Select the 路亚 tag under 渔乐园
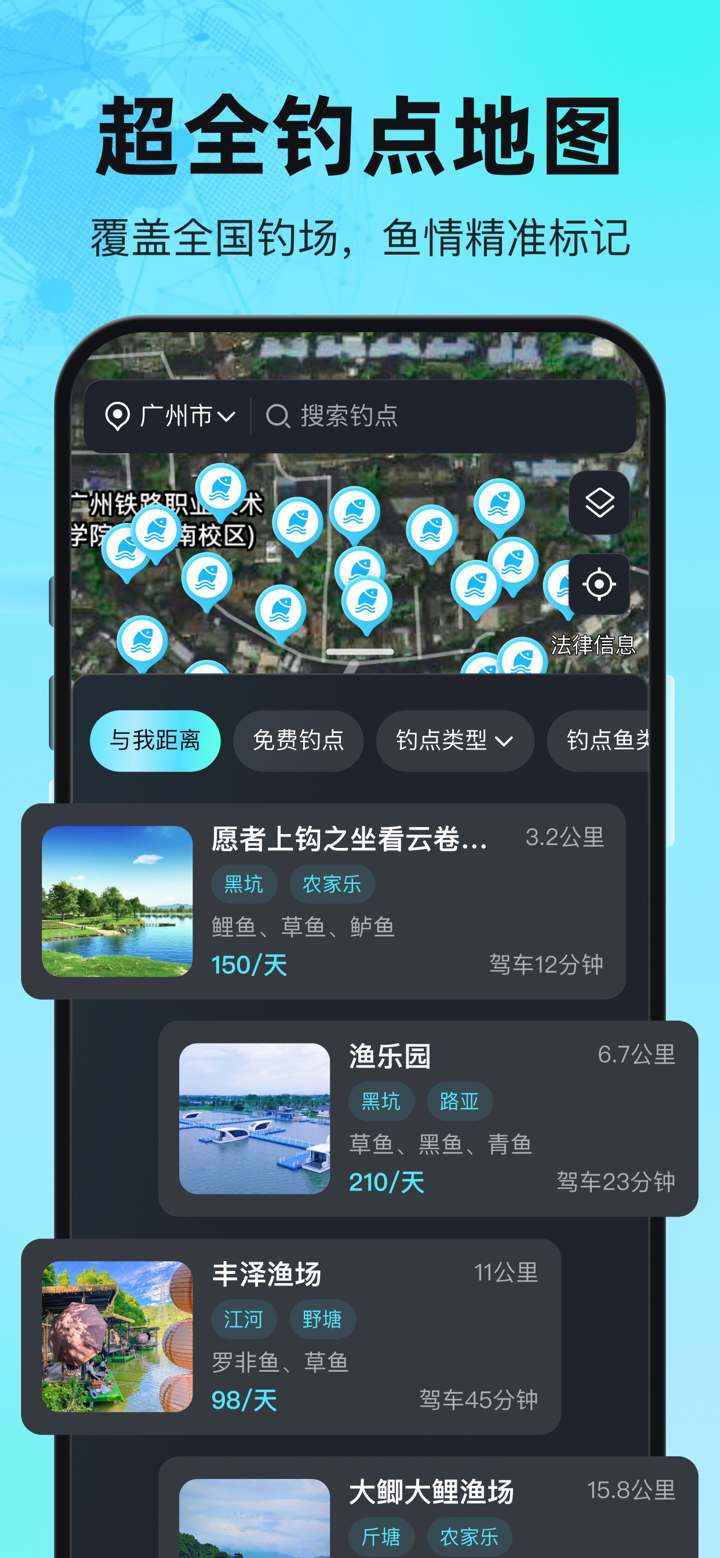 [x=458, y=1101]
